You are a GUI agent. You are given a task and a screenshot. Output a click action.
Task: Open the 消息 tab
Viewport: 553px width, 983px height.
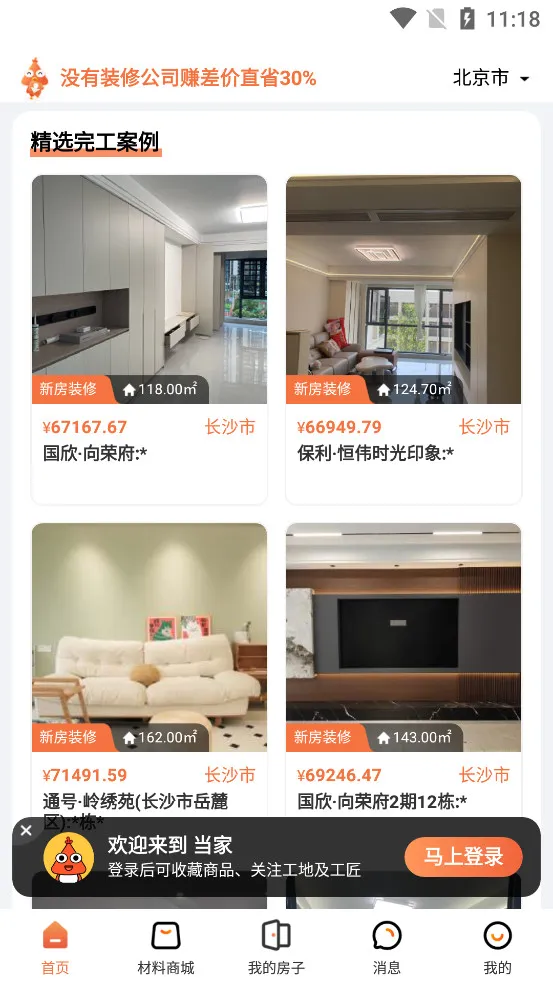(x=387, y=947)
